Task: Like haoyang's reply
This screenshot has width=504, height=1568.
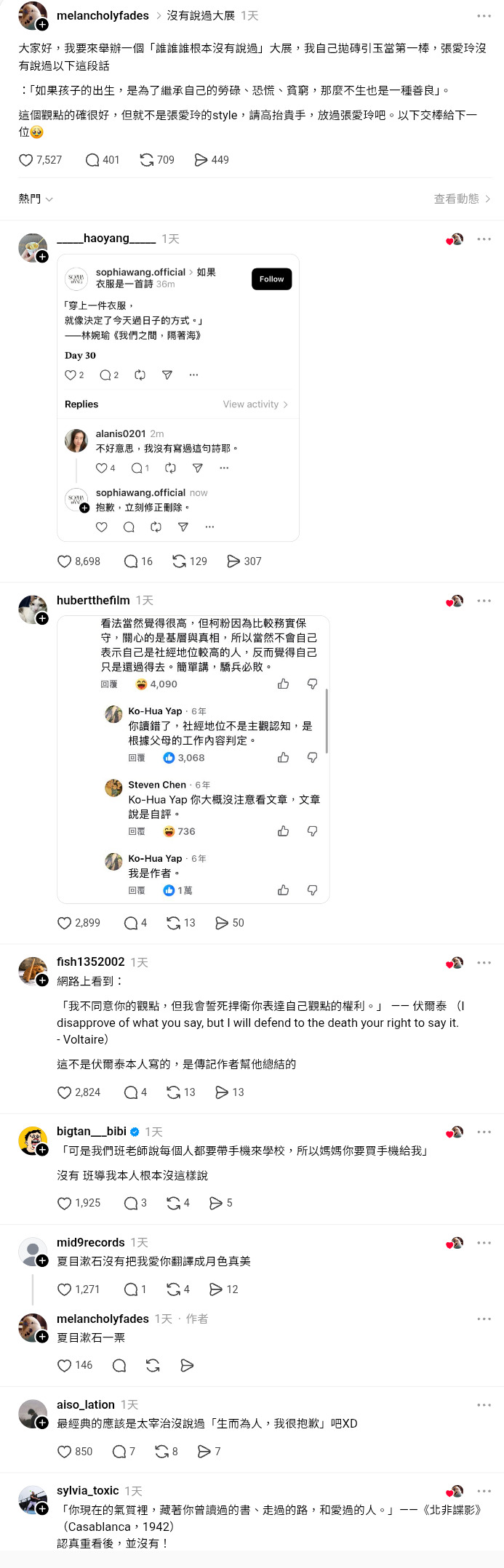Action: (x=65, y=561)
